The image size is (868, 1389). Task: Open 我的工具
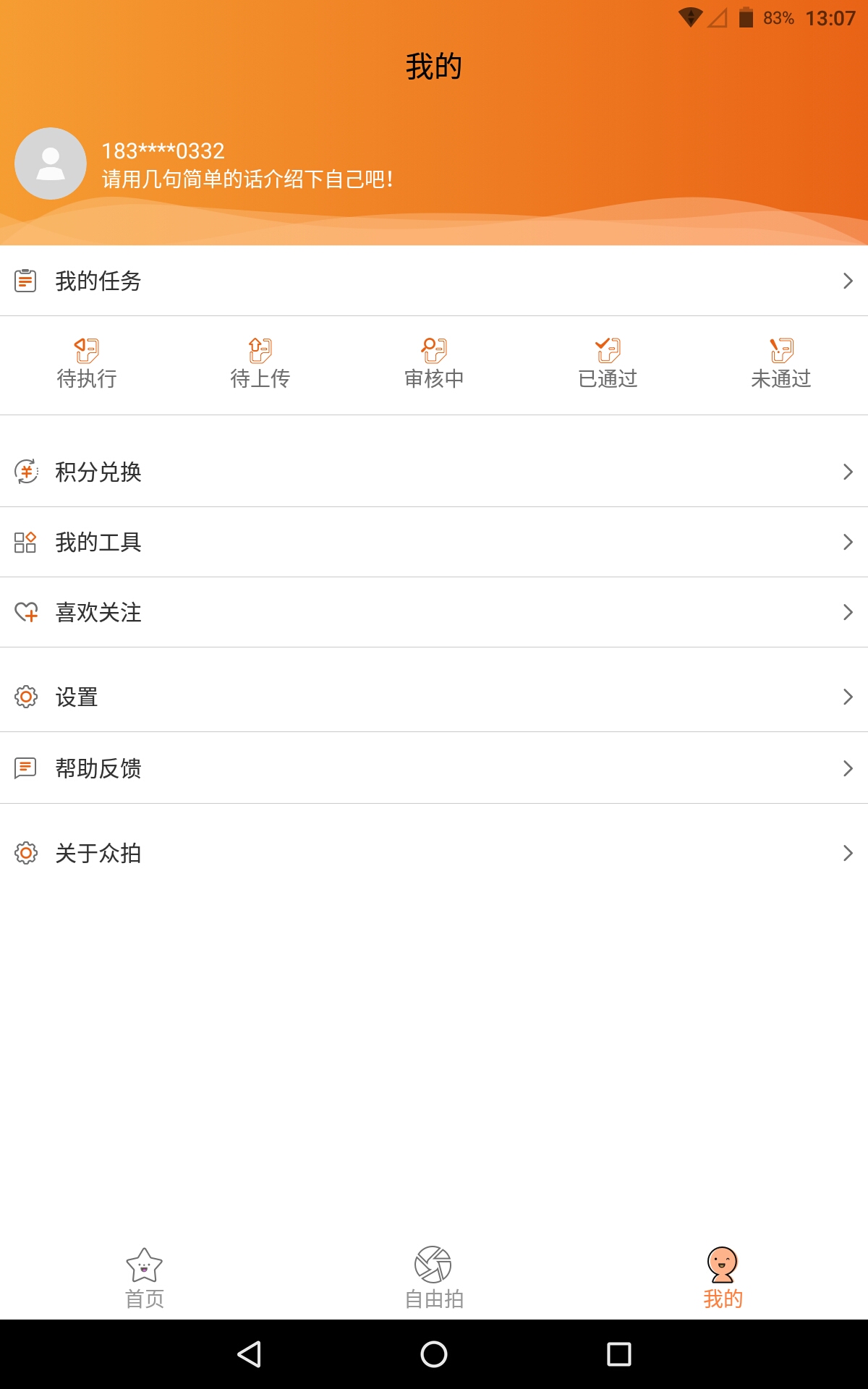point(434,542)
